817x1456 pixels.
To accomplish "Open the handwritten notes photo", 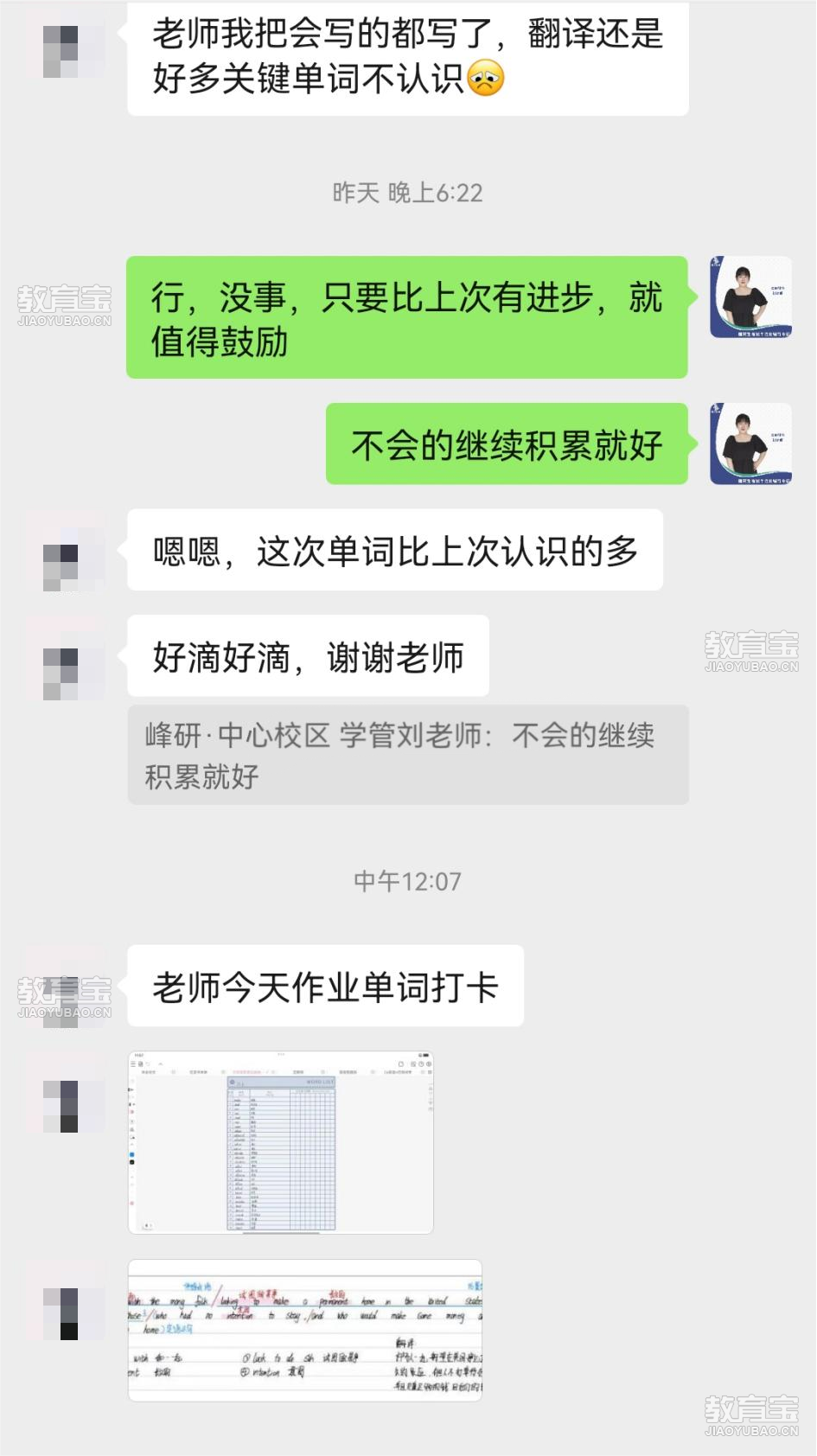I will point(305,1330).
